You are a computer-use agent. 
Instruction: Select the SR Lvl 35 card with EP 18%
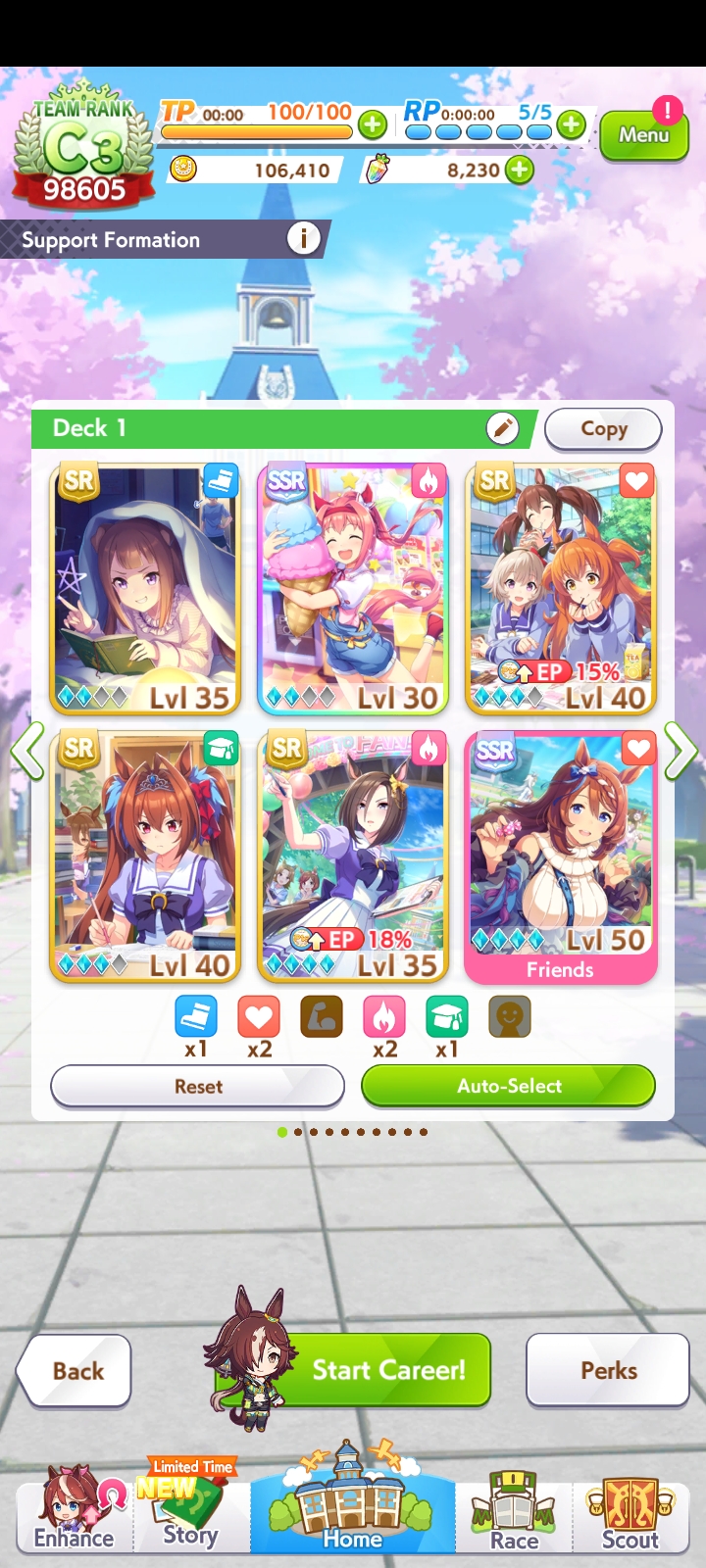(x=353, y=856)
